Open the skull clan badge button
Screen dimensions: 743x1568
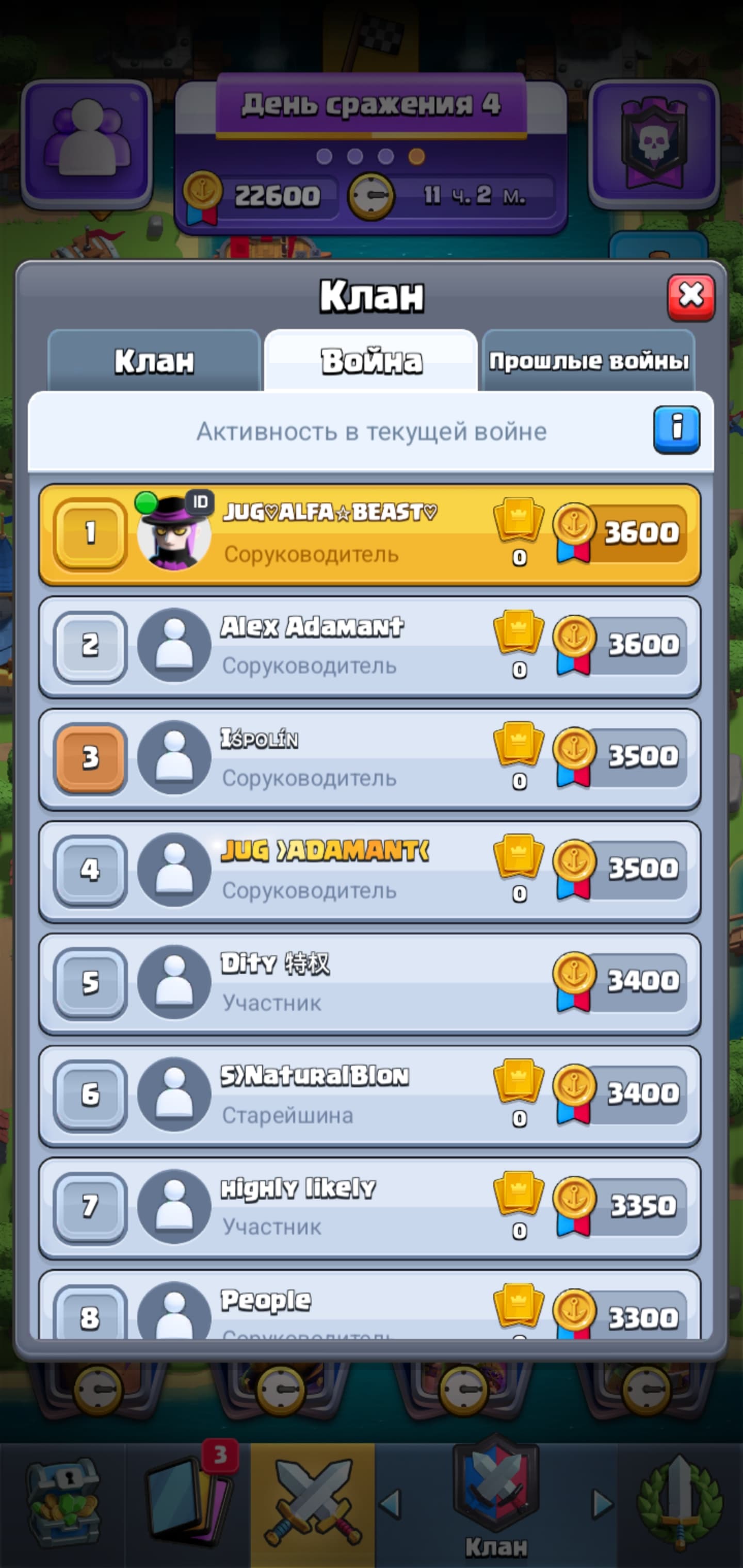pyautogui.click(x=654, y=144)
